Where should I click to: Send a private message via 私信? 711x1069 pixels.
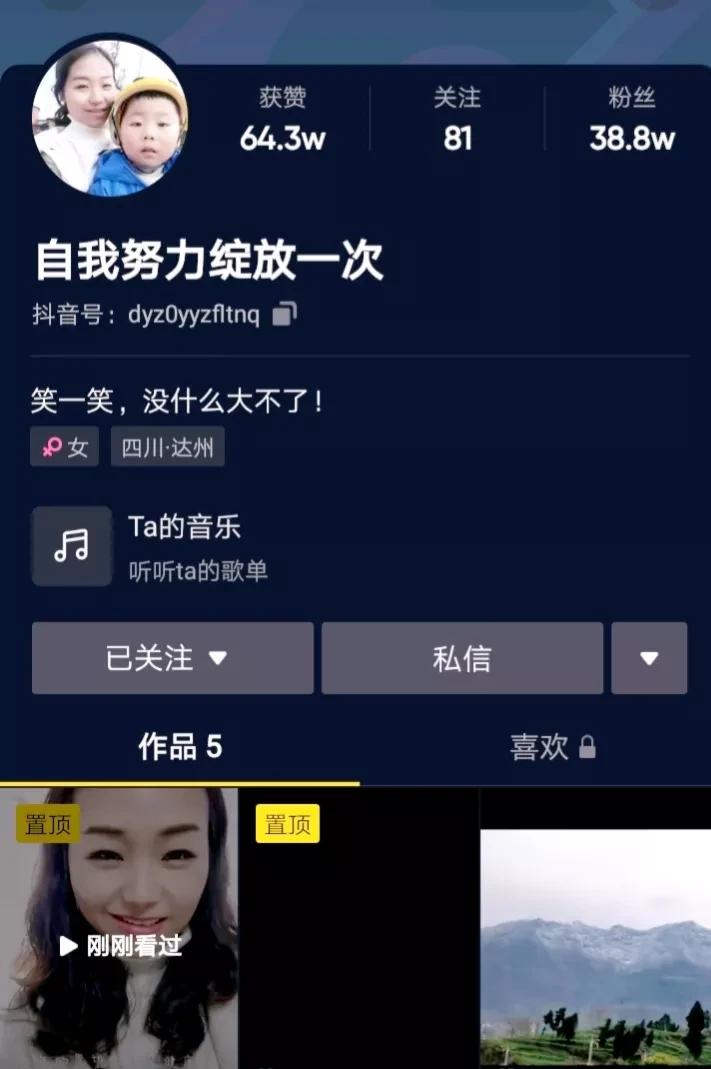point(462,658)
